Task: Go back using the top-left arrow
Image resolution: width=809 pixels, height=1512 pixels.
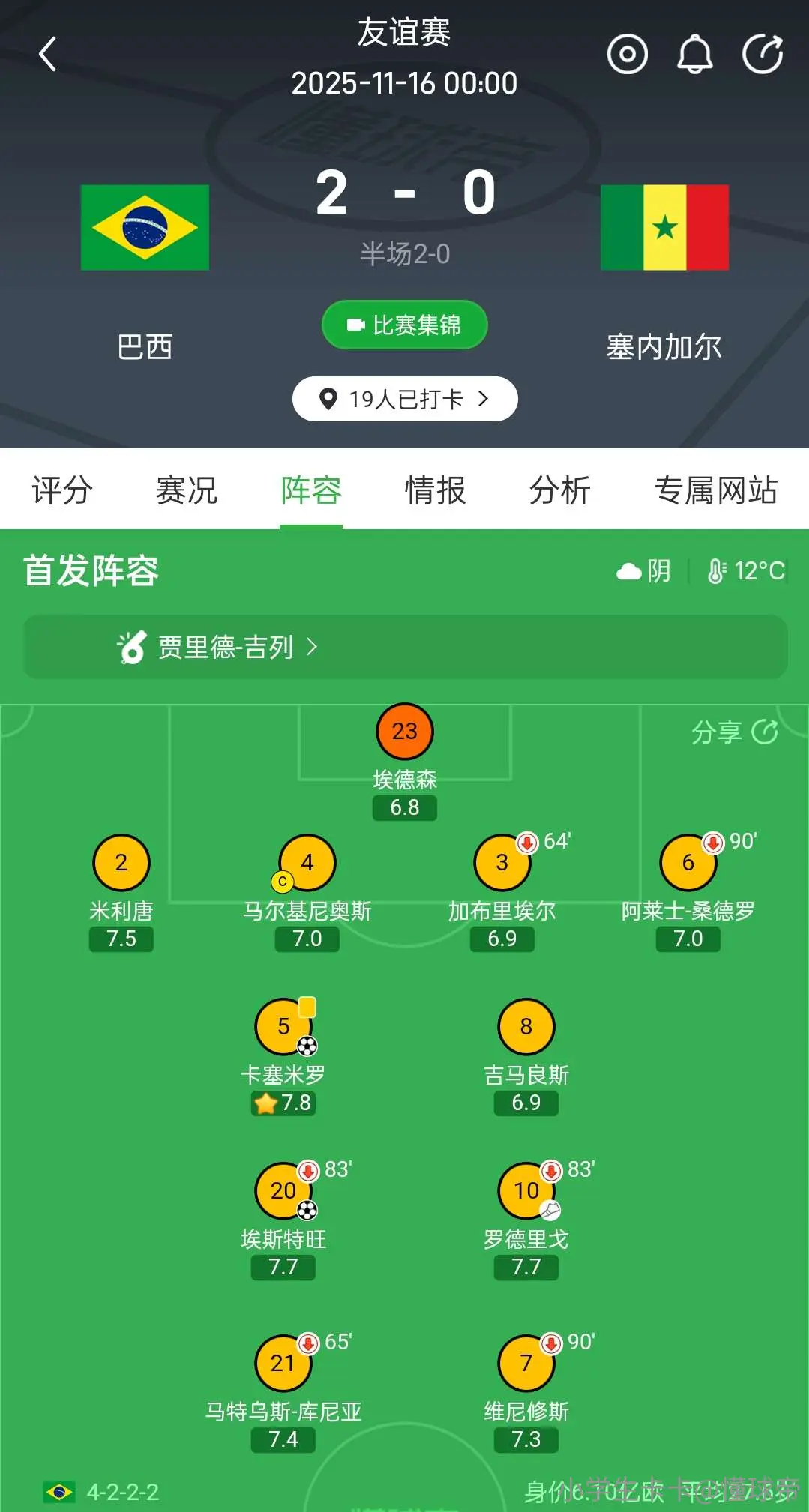Action: pos(47,54)
